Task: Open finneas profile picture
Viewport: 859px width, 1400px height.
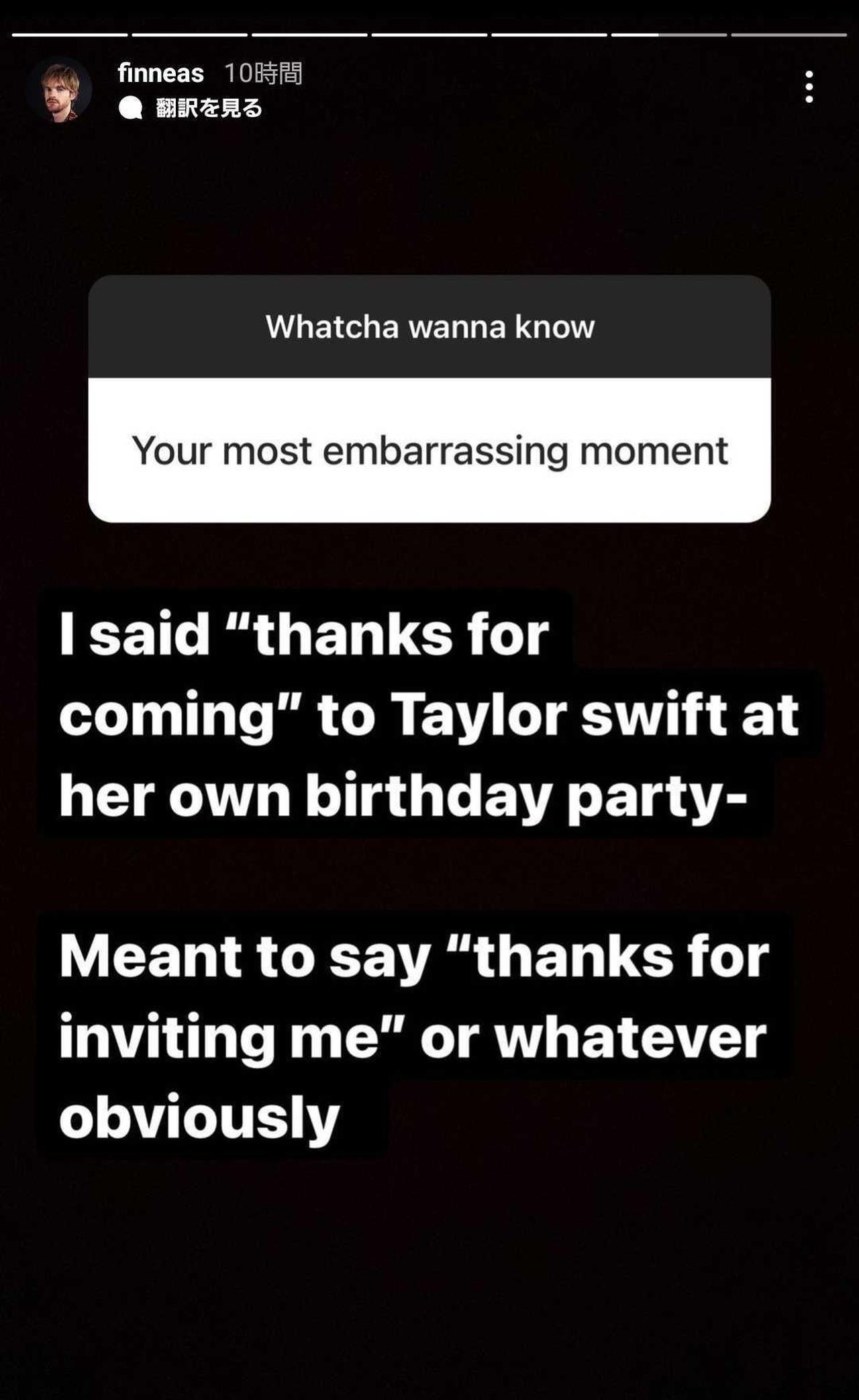Action: coord(60,89)
